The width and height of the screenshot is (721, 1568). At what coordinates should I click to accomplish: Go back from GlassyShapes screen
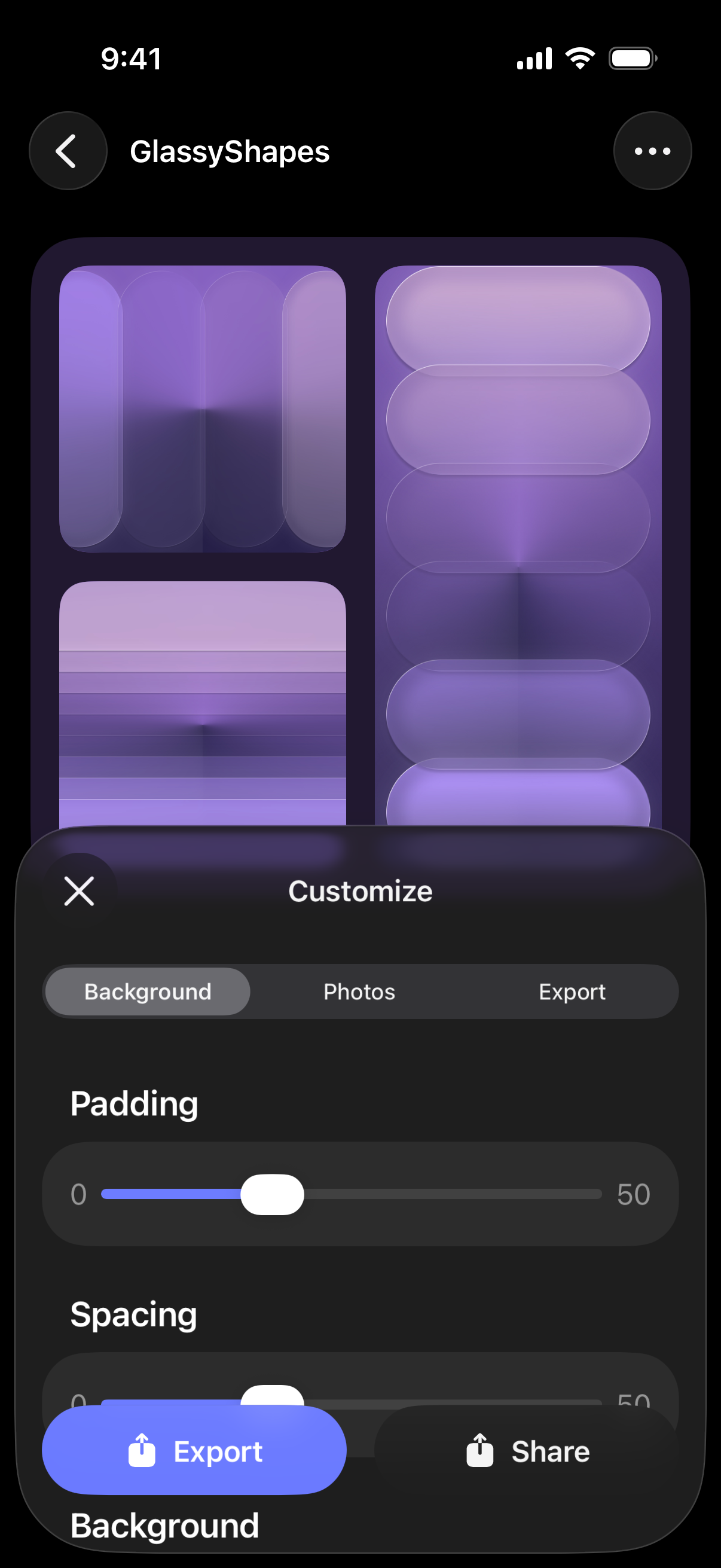pos(68,151)
